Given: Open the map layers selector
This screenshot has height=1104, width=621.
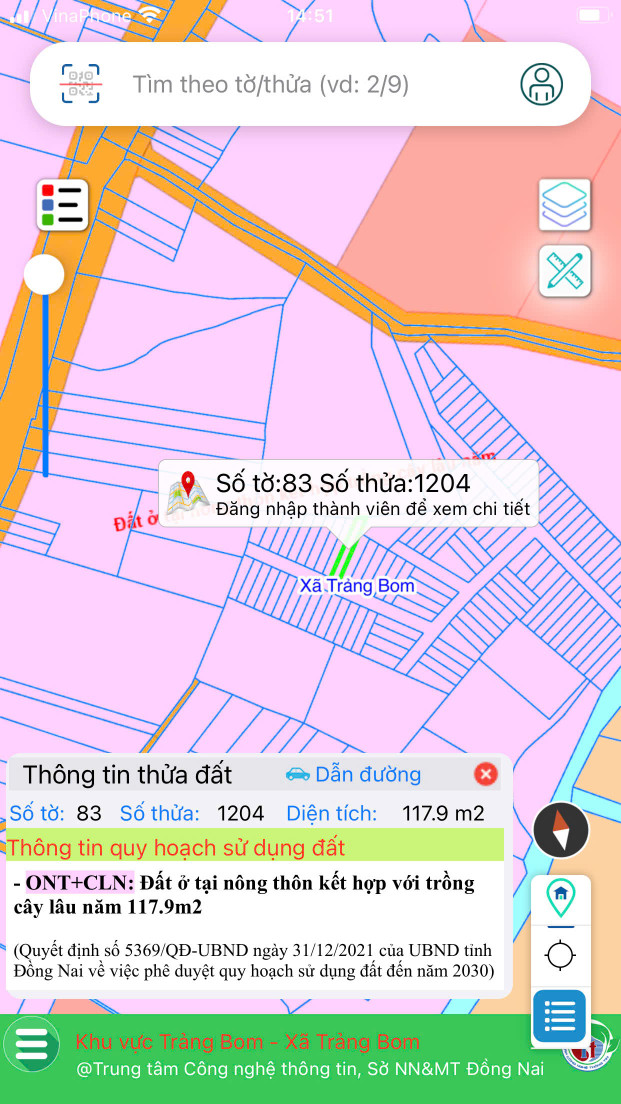Looking at the screenshot, I should tap(564, 205).
